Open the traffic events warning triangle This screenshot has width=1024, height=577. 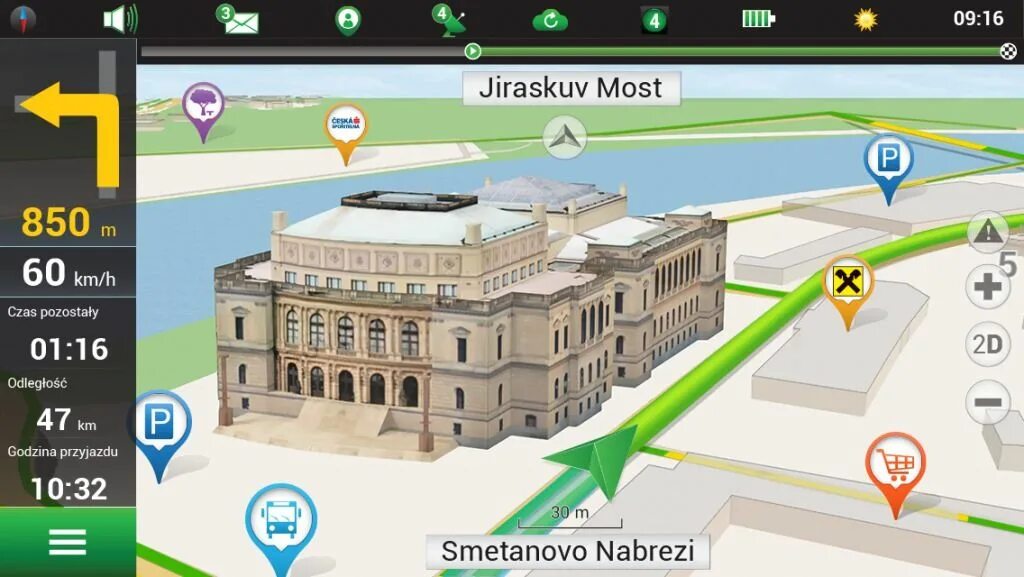pos(987,231)
